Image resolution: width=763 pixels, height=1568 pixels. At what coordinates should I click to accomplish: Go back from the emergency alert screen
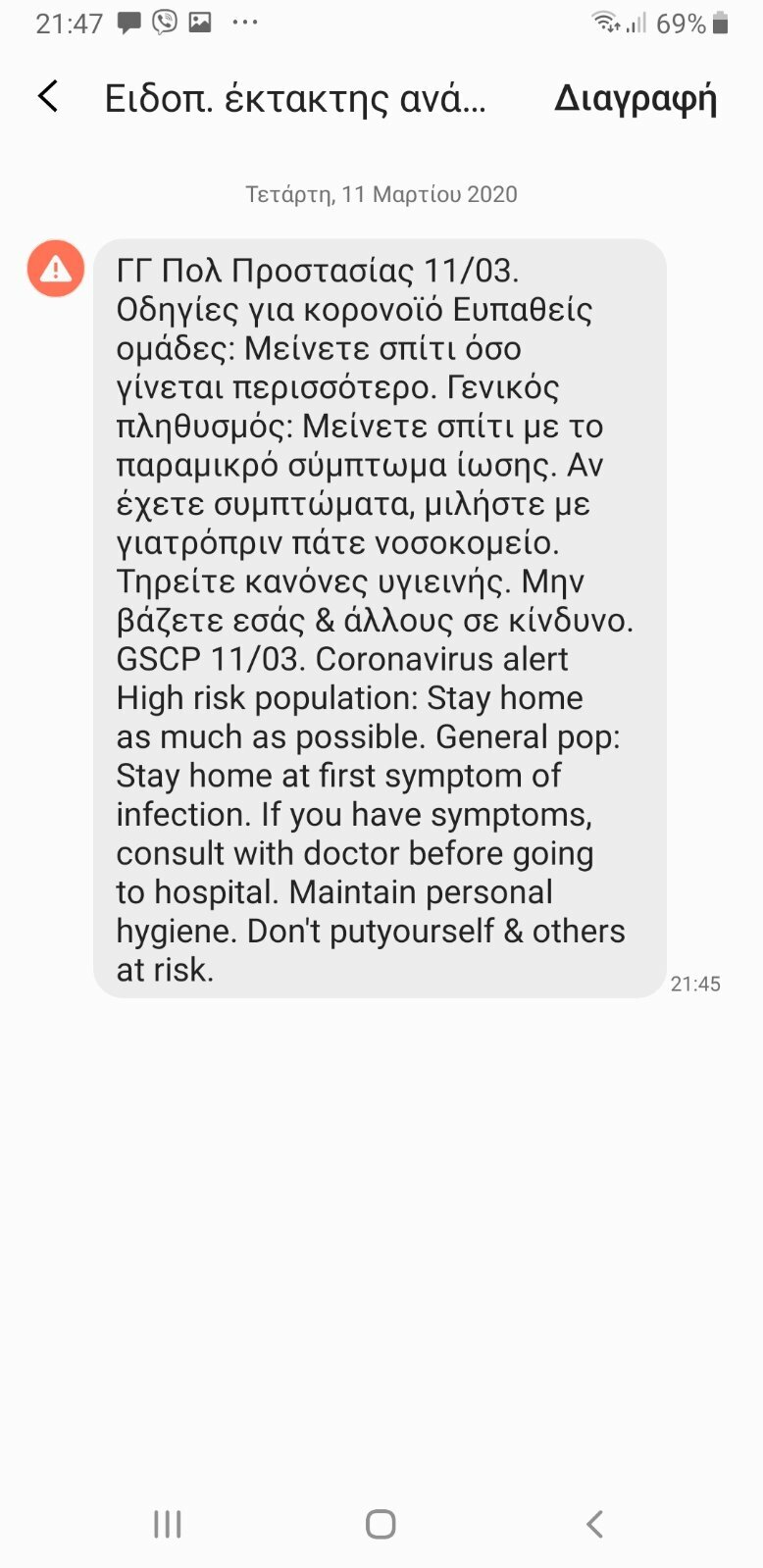[x=48, y=97]
